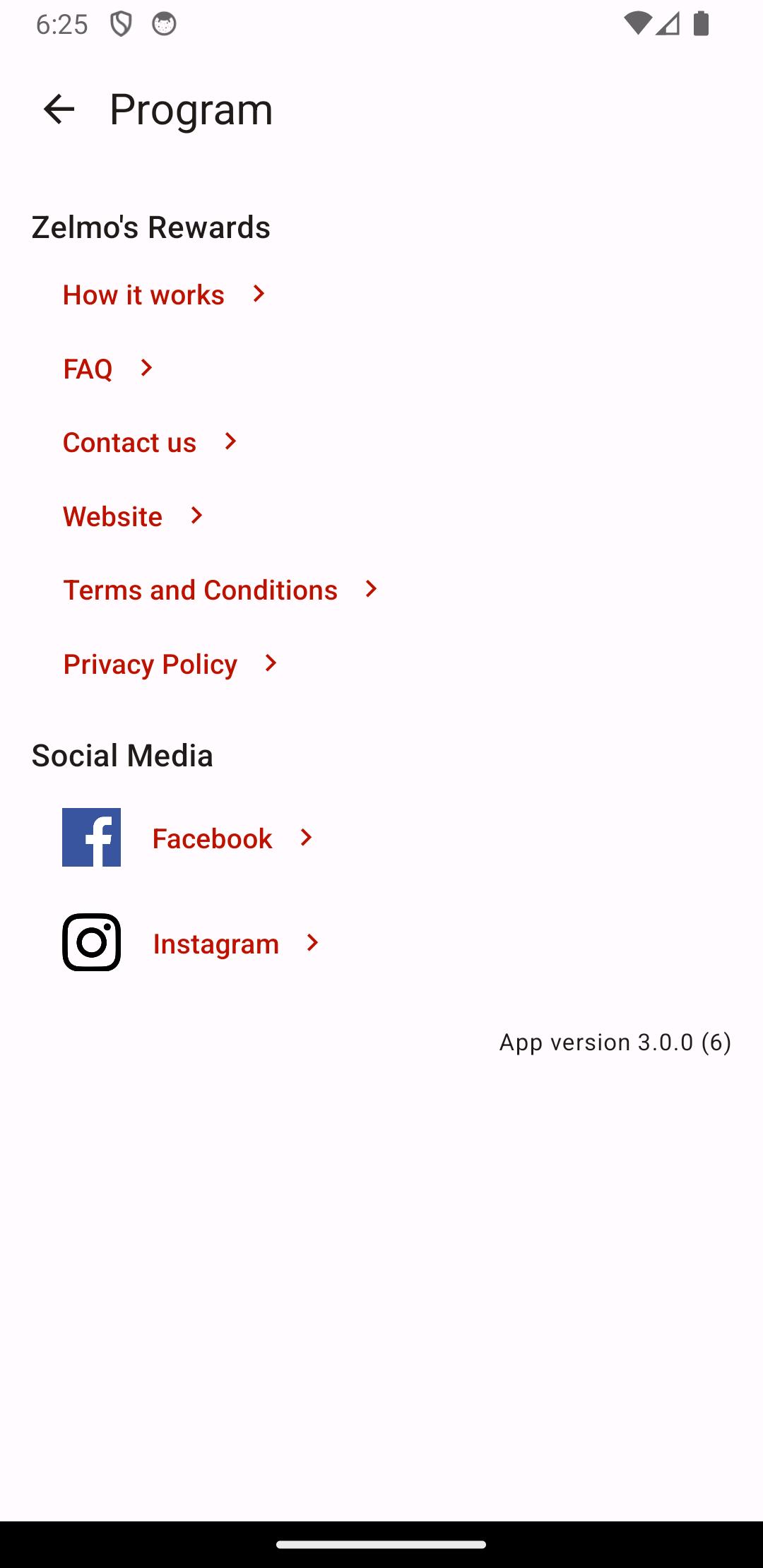Select Contact us

[x=150, y=443]
